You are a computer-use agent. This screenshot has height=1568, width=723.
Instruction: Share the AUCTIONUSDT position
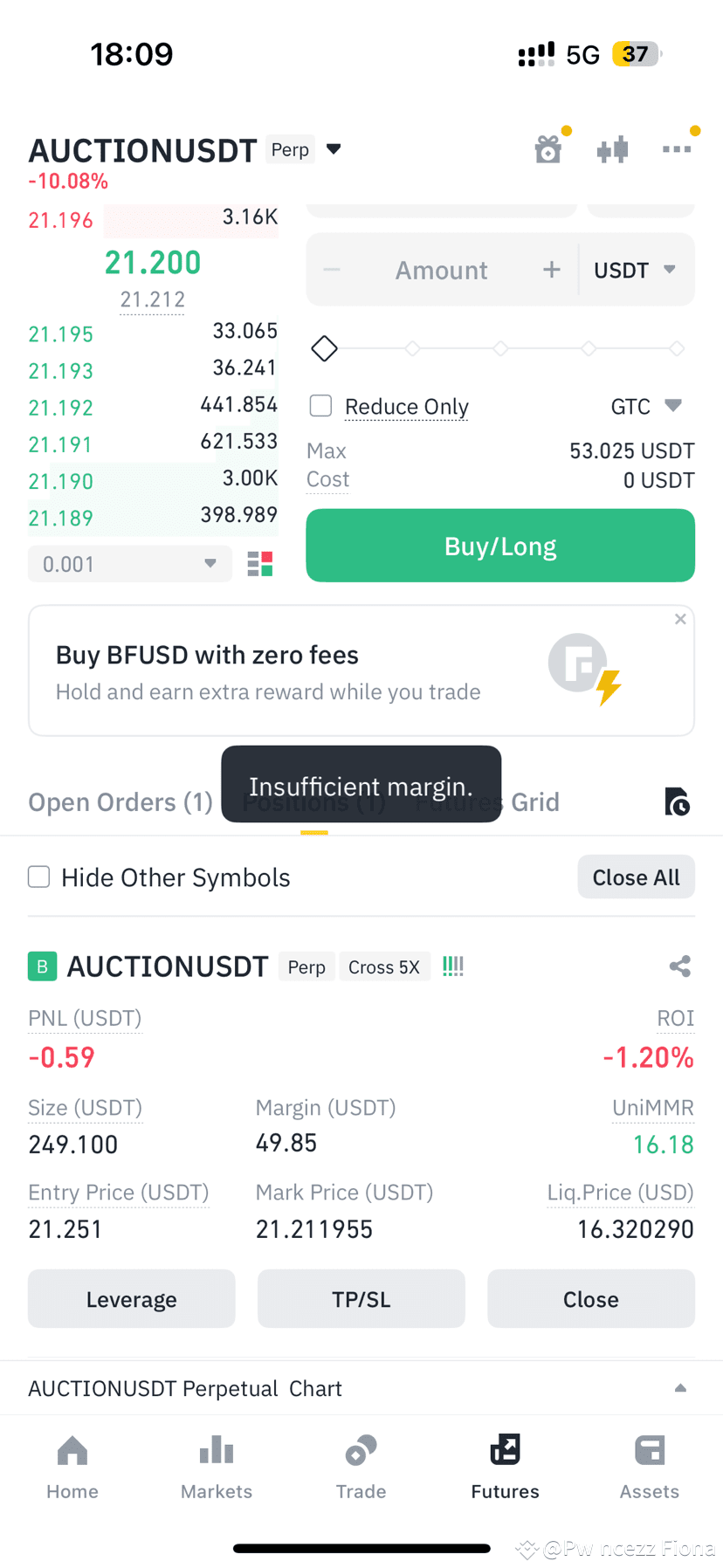680,966
